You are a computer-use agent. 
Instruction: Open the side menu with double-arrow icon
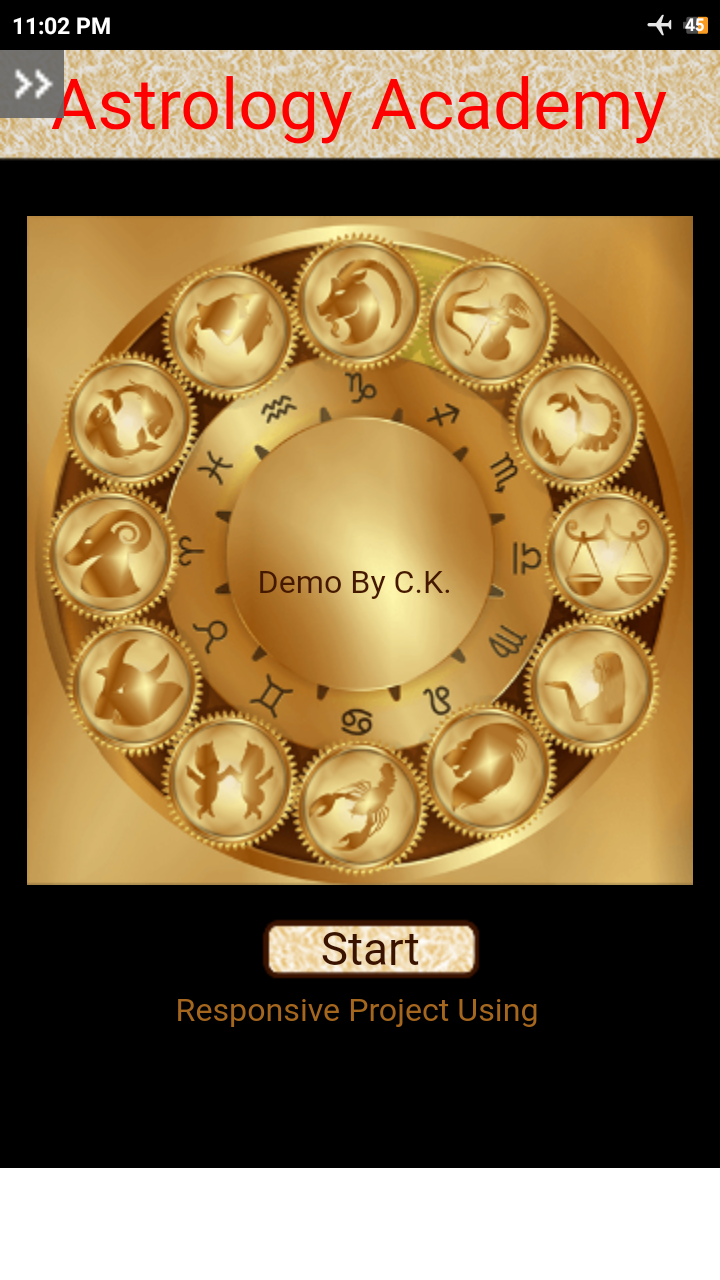32,84
